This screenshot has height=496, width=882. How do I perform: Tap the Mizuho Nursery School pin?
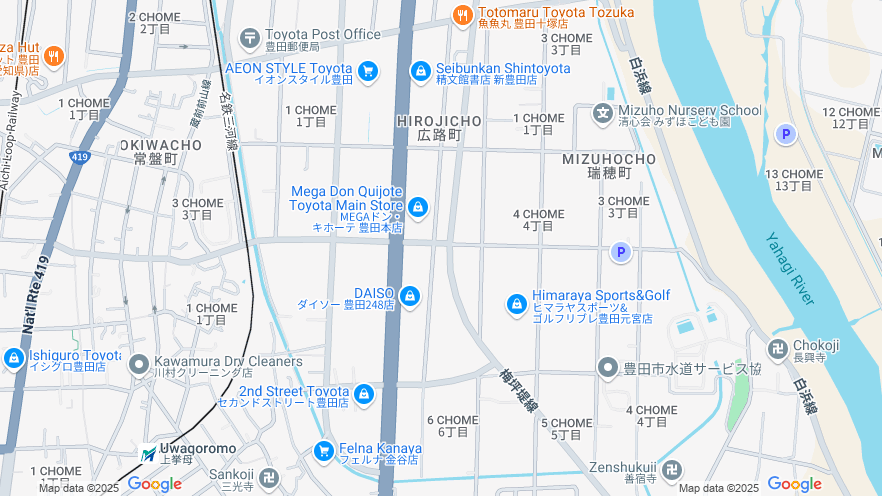pyautogui.click(x=602, y=113)
